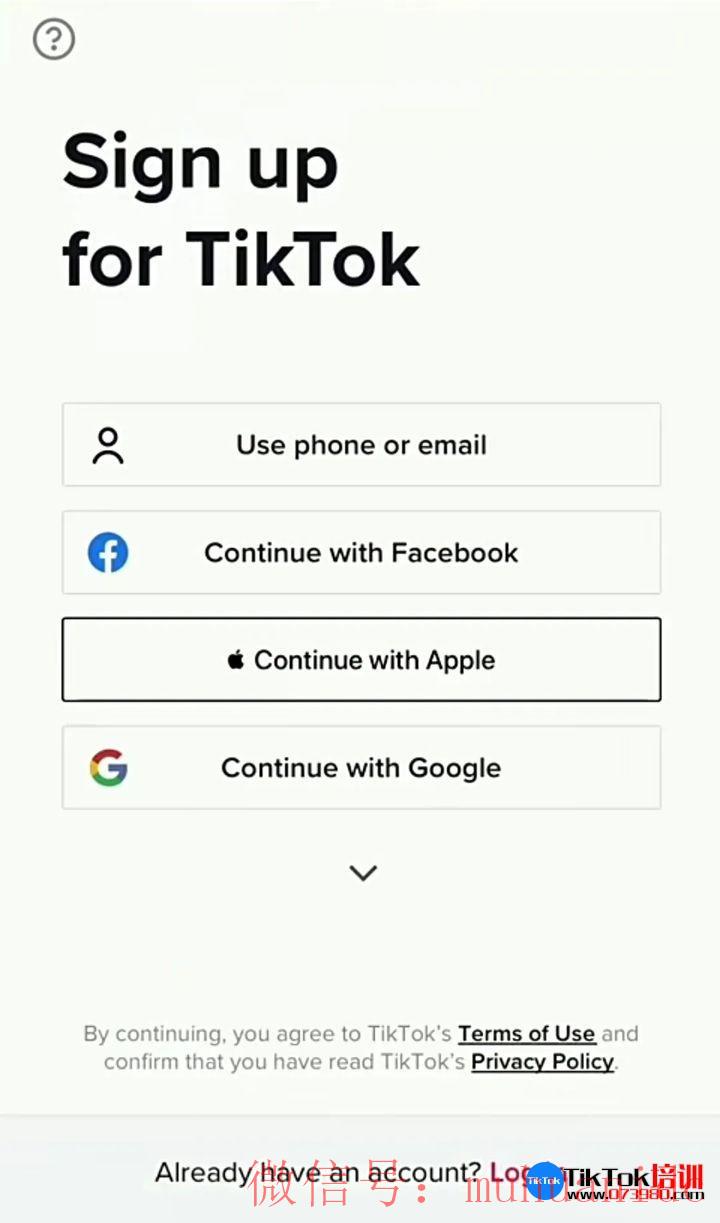Click the help question mark icon
The image size is (720, 1223).
point(53,40)
